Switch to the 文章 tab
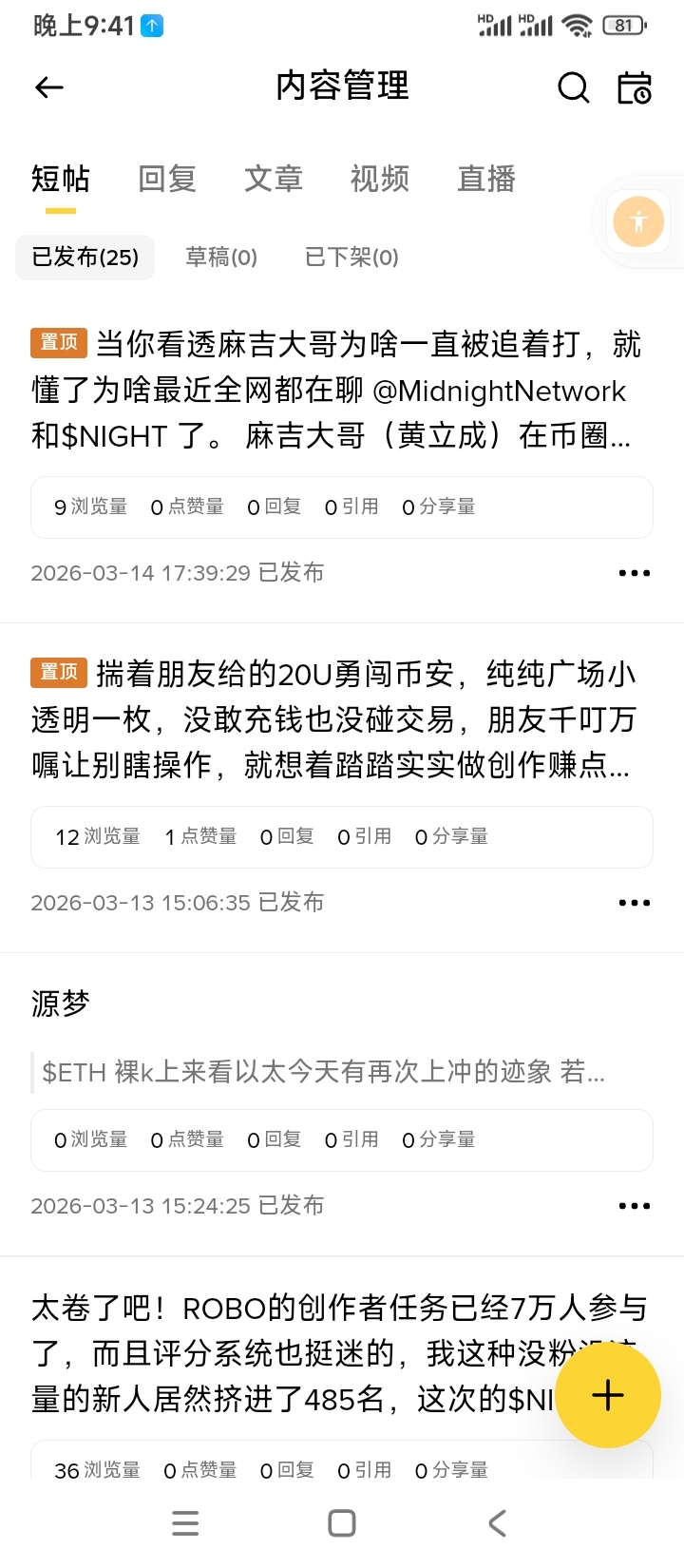The height and width of the screenshot is (1568, 684). pos(274,179)
